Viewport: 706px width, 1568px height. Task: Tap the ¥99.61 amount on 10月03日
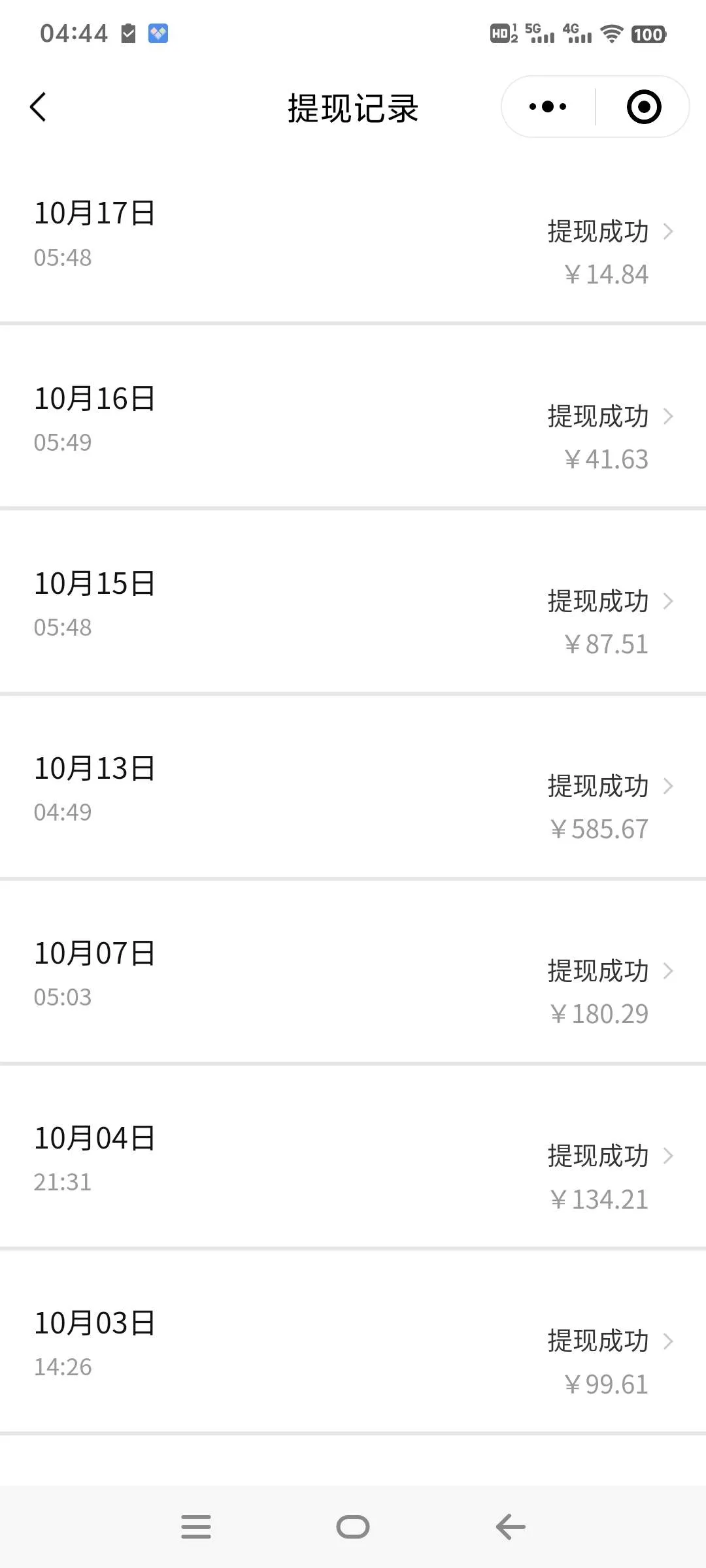605,1383
